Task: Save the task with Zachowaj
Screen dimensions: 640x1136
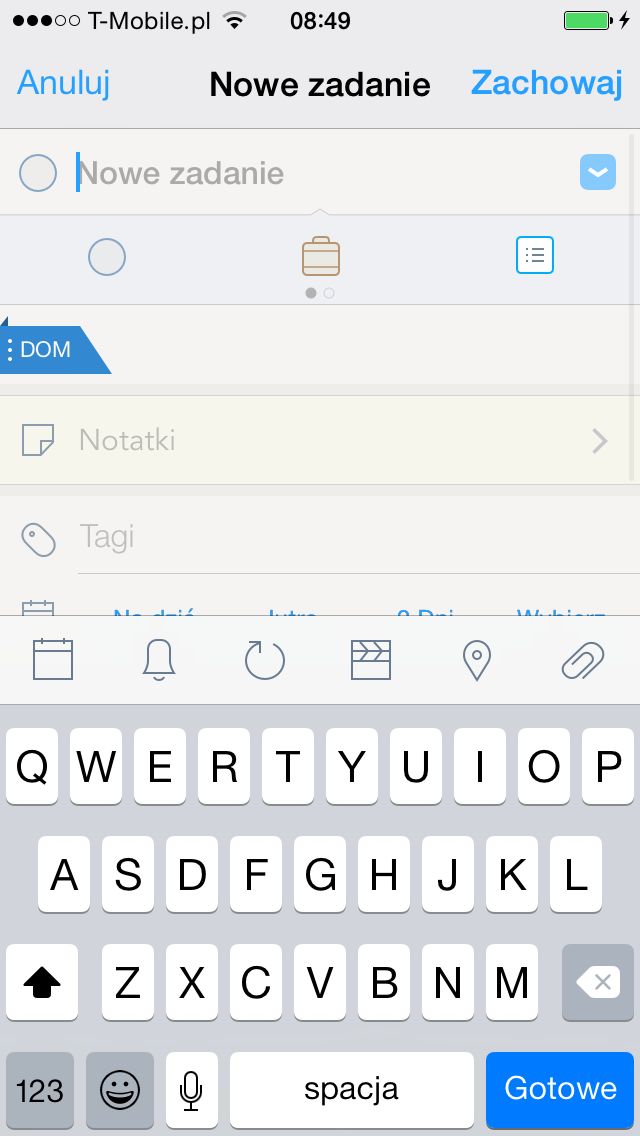Action: (x=547, y=83)
